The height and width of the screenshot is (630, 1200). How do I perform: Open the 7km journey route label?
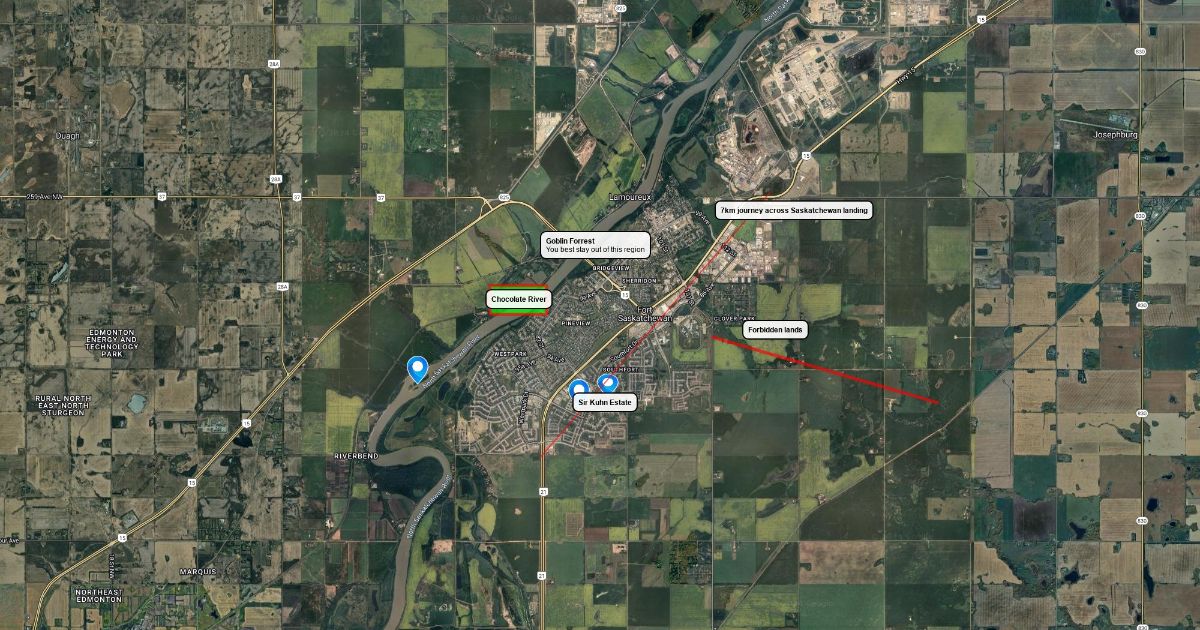click(x=793, y=210)
